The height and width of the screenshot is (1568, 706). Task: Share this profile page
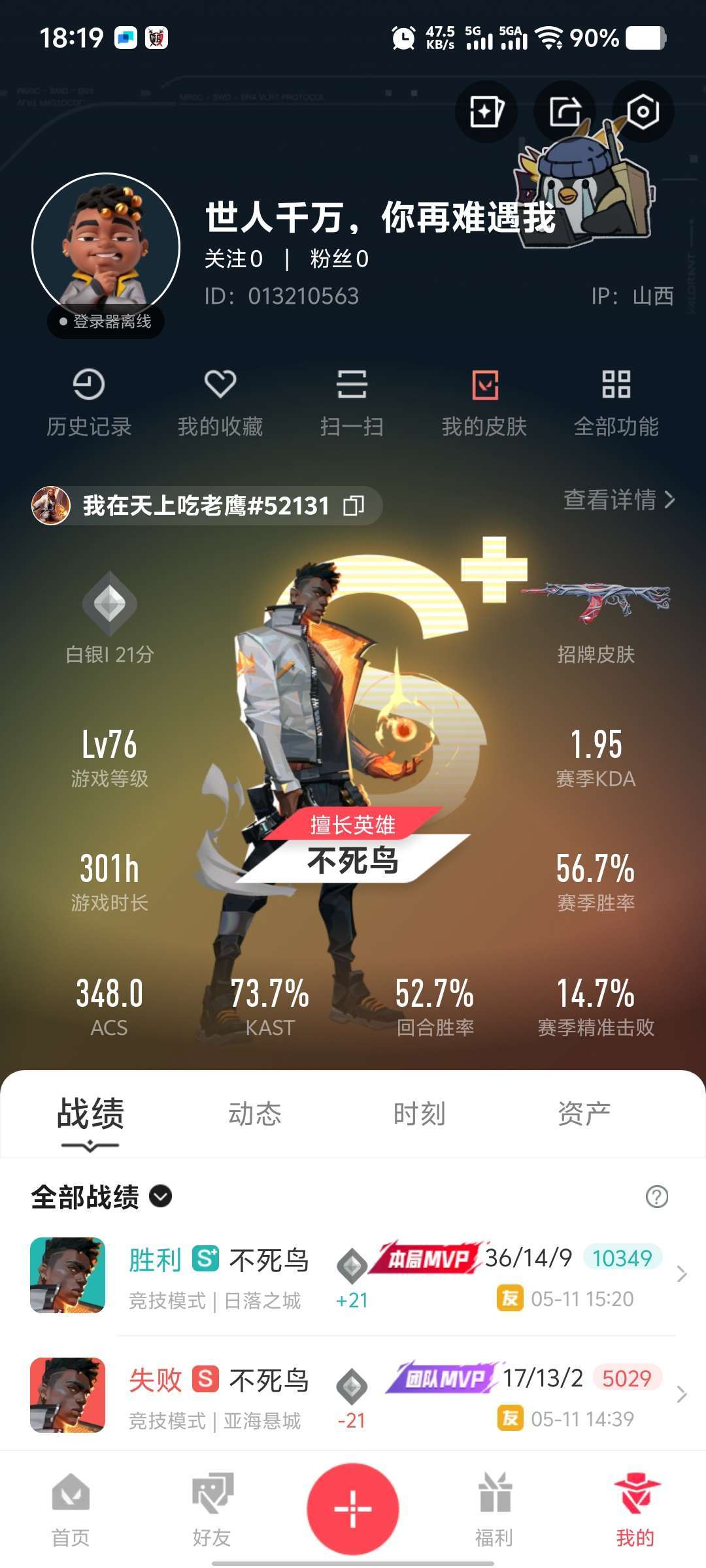tap(564, 112)
